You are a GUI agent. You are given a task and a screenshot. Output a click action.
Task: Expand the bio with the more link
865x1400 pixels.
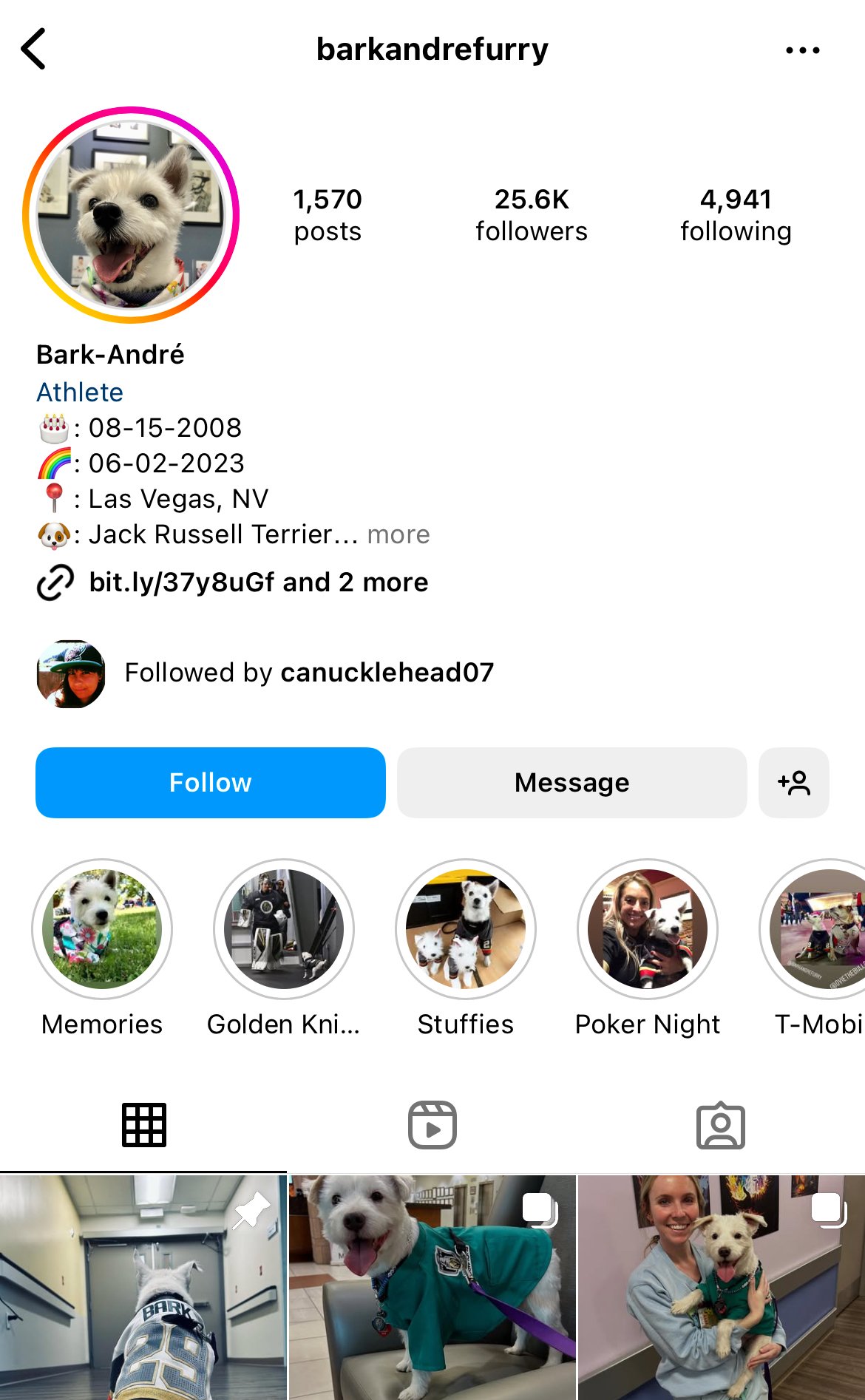(398, 534)
